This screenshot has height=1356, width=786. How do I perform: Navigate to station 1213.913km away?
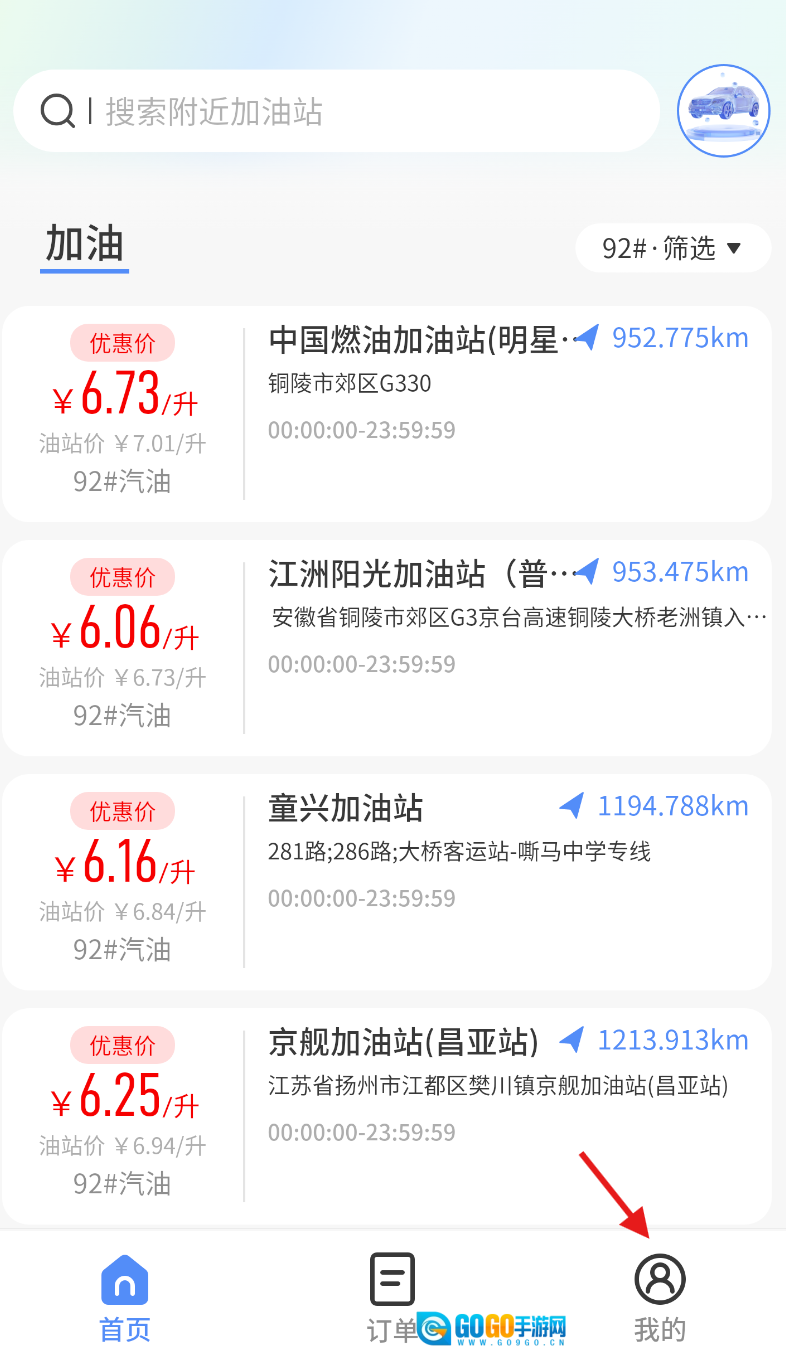654,1040
